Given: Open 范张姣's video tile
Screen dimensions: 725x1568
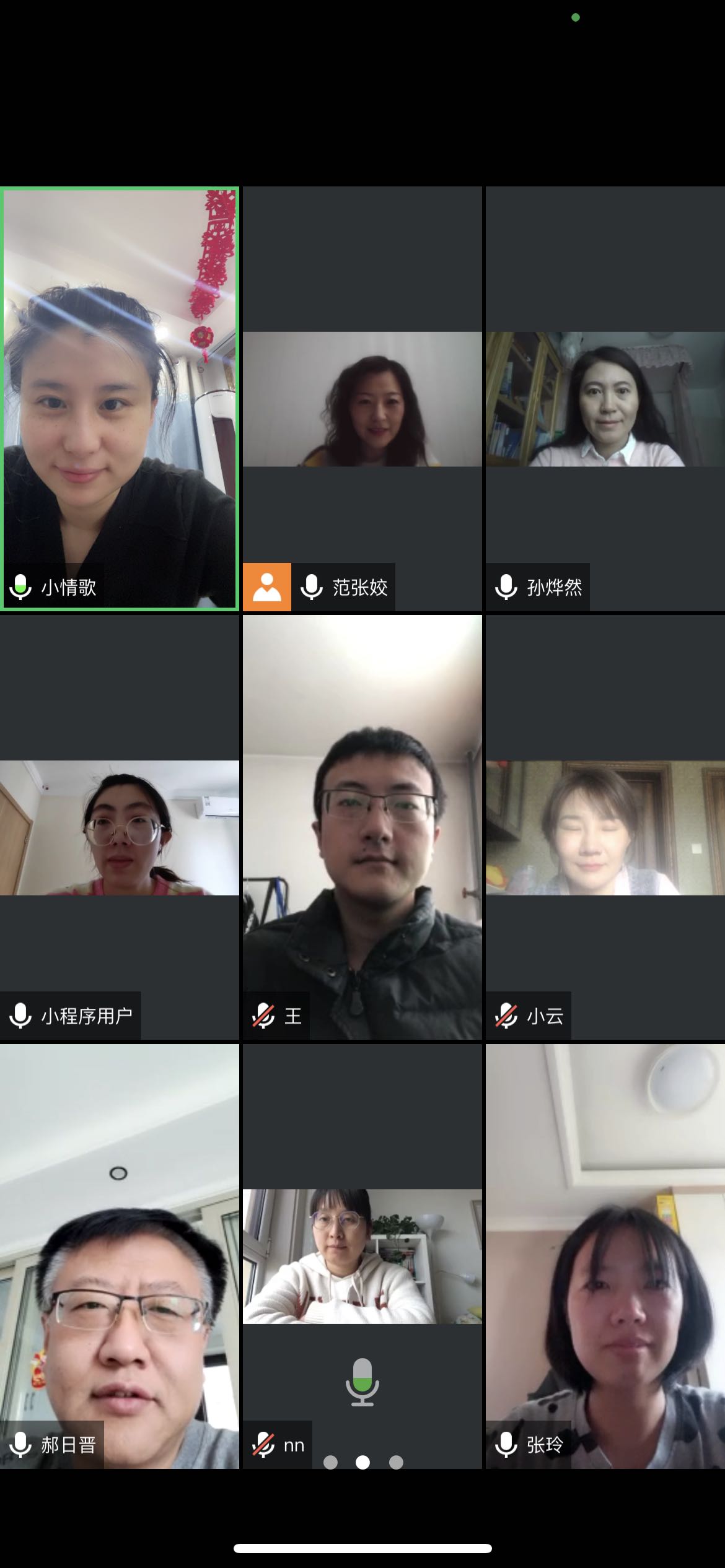Looking at the screenshot, I should 362,399.
